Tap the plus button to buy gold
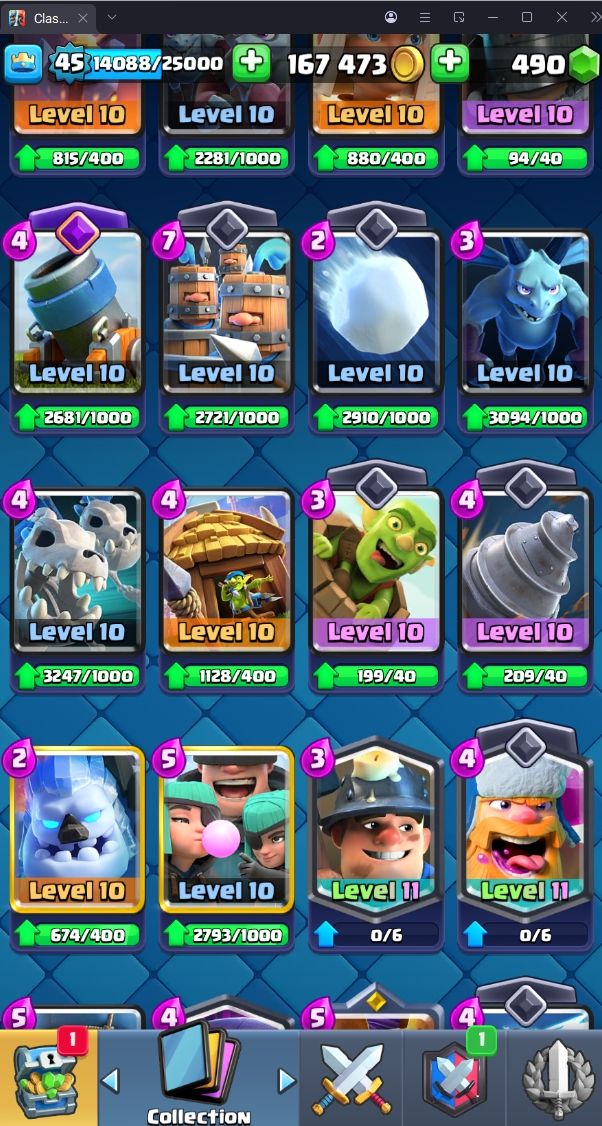Viewport: 602px width, 1126px height. [450, 64]
